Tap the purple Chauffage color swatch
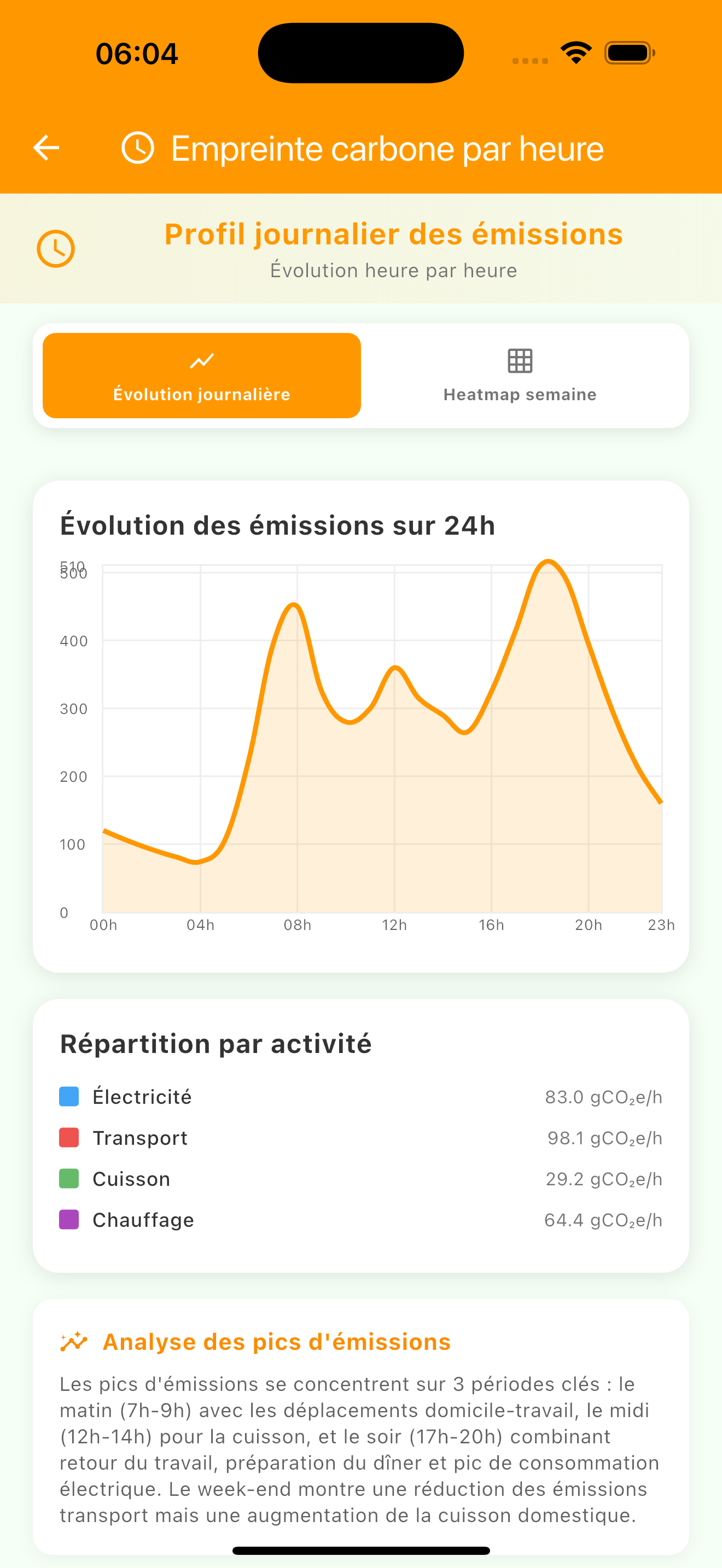The image size is (722, 1568). click(68, 1219)
